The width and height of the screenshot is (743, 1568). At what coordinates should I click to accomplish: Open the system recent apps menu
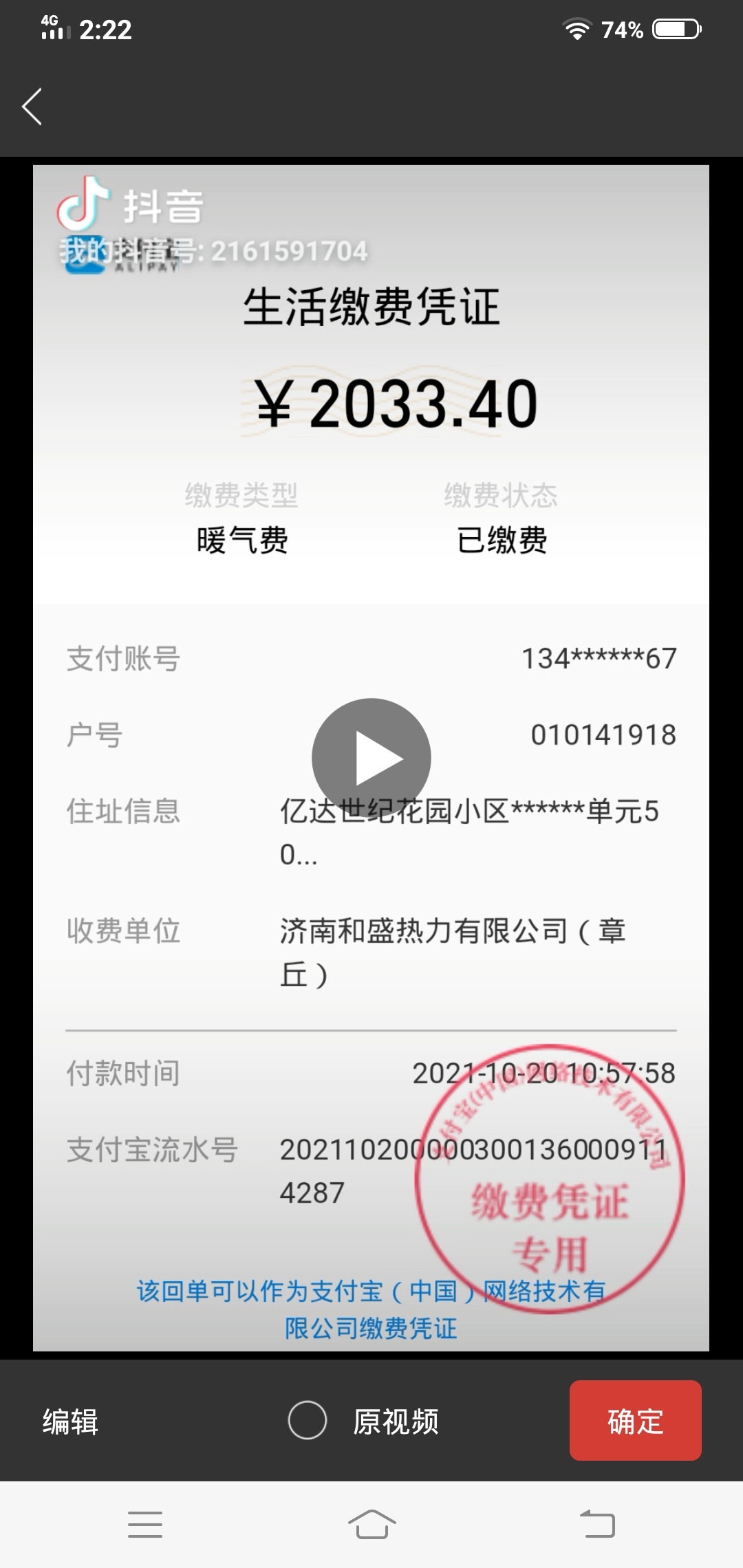pos(145,1525)
